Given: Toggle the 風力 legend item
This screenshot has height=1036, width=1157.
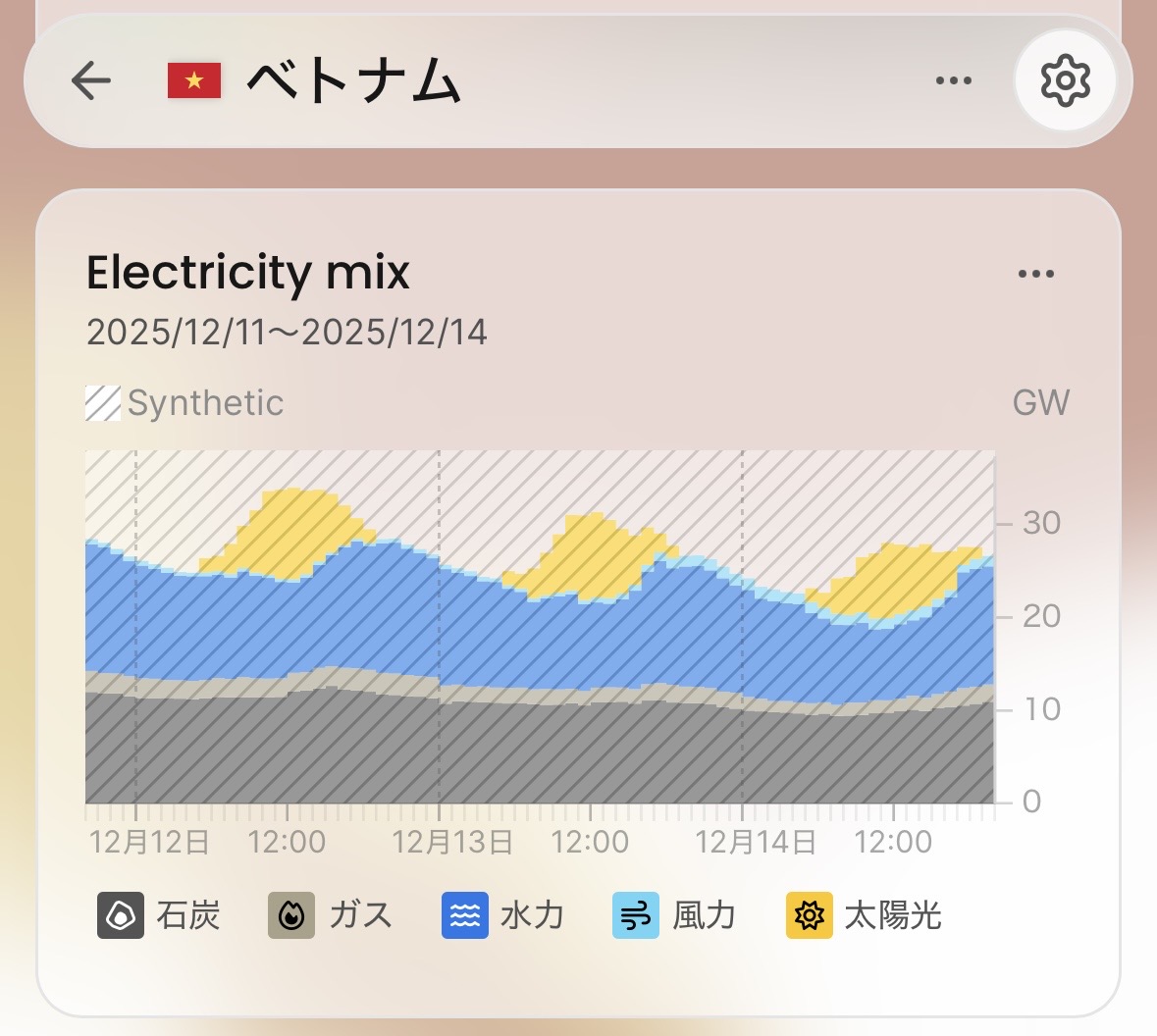Looking at the screenshot, I should pos(674,915).
